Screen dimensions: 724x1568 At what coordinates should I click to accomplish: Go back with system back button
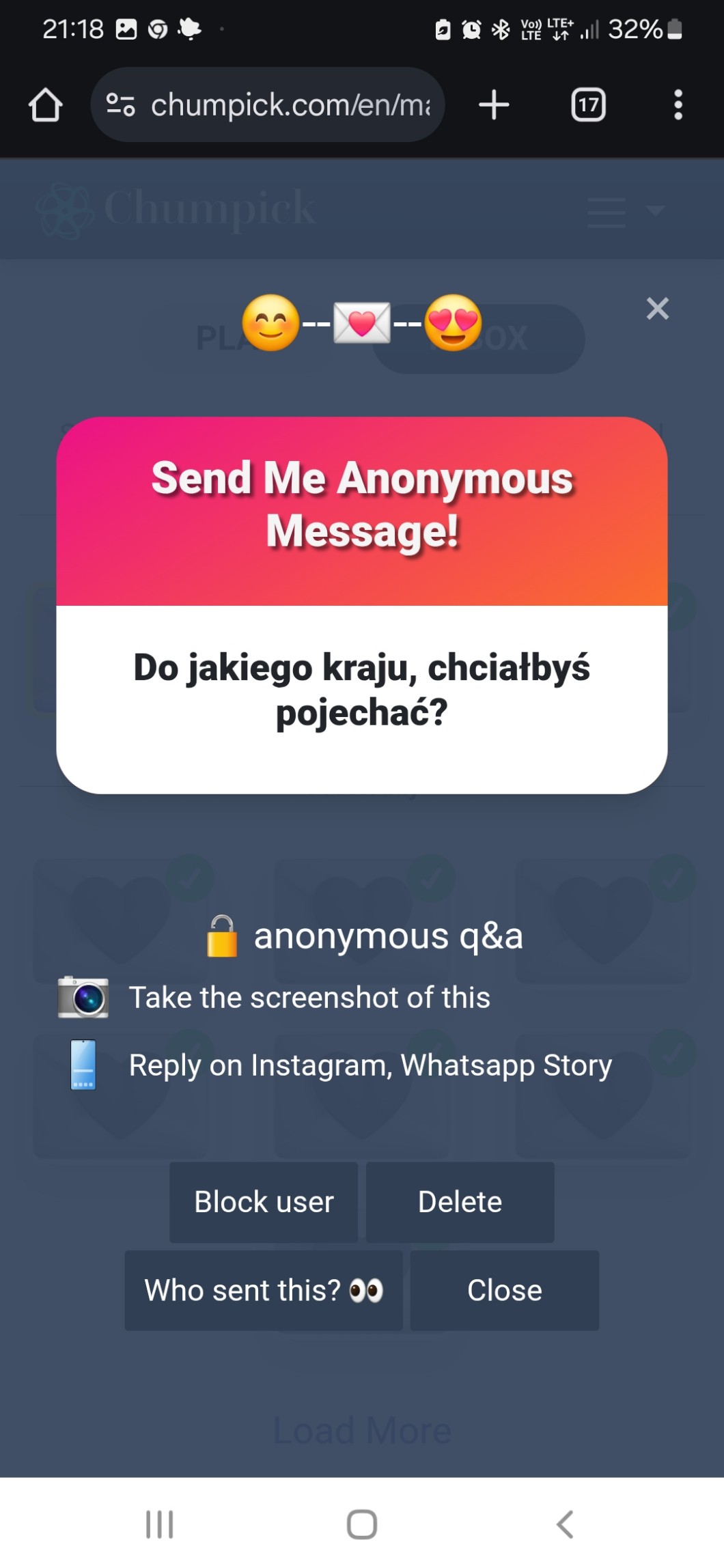(x=565, y=1524)
